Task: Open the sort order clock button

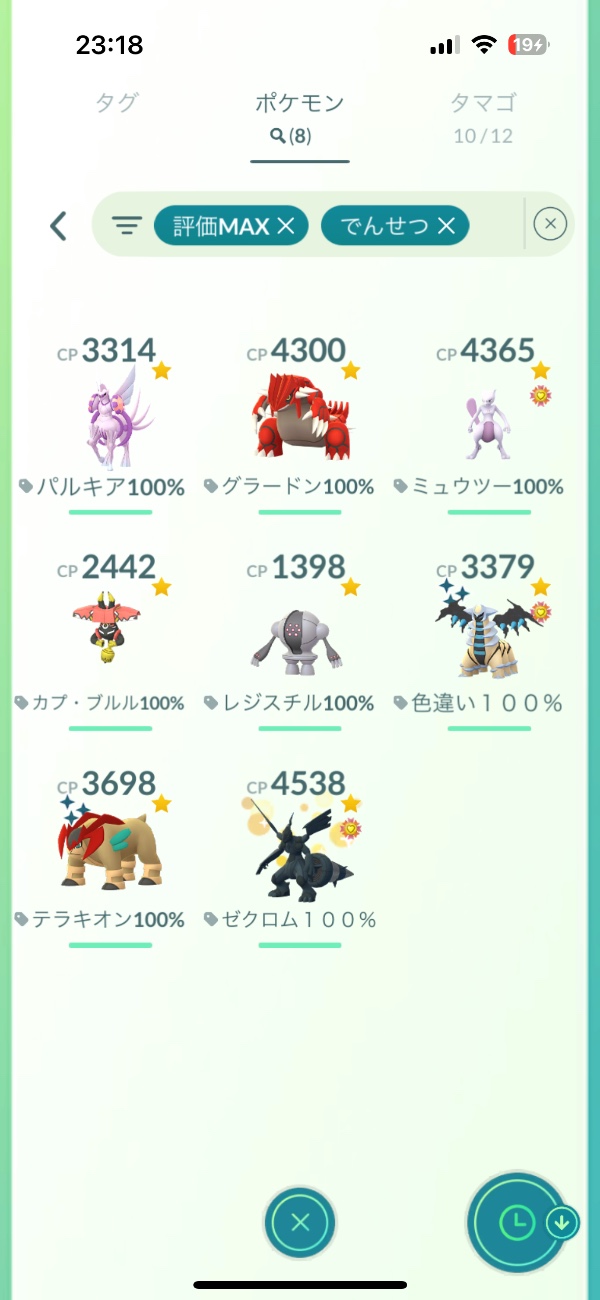Action: point(516,1221)
